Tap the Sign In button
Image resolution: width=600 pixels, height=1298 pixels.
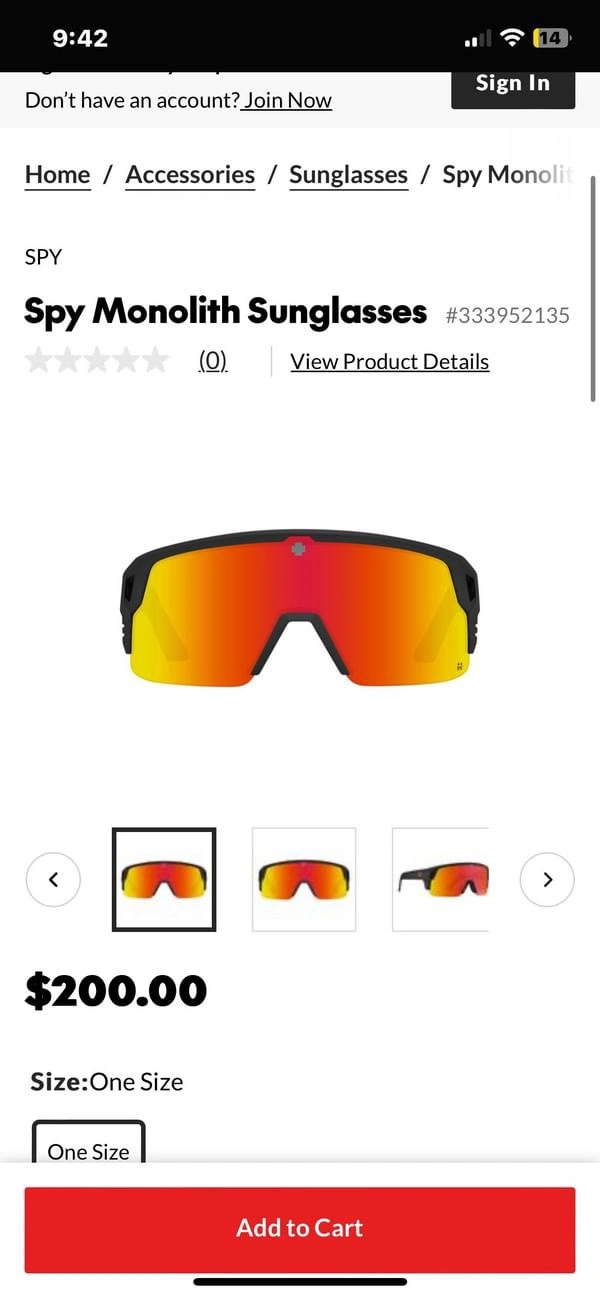pyautogui.click(x=513, y=85)
